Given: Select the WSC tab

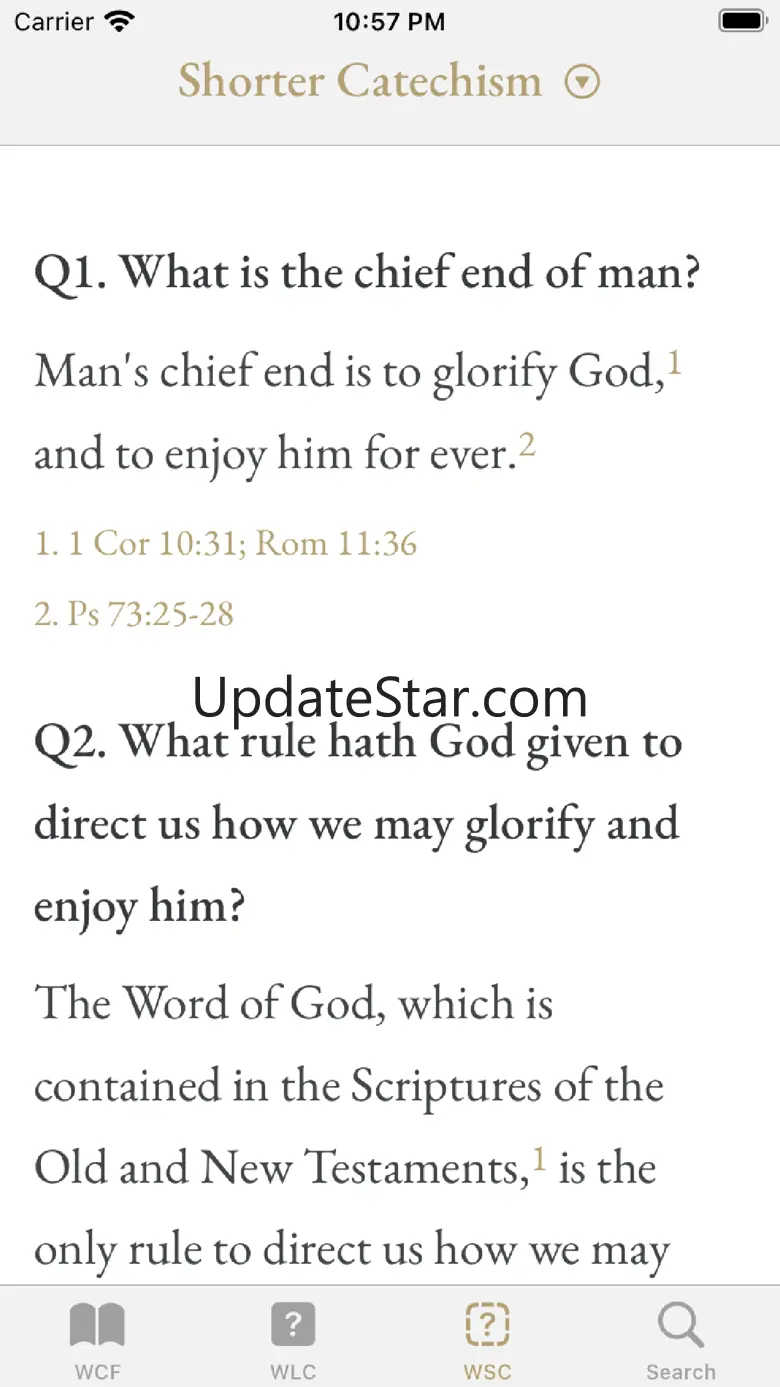Looking at the screenshot, I should click(x=488, y=1339).
